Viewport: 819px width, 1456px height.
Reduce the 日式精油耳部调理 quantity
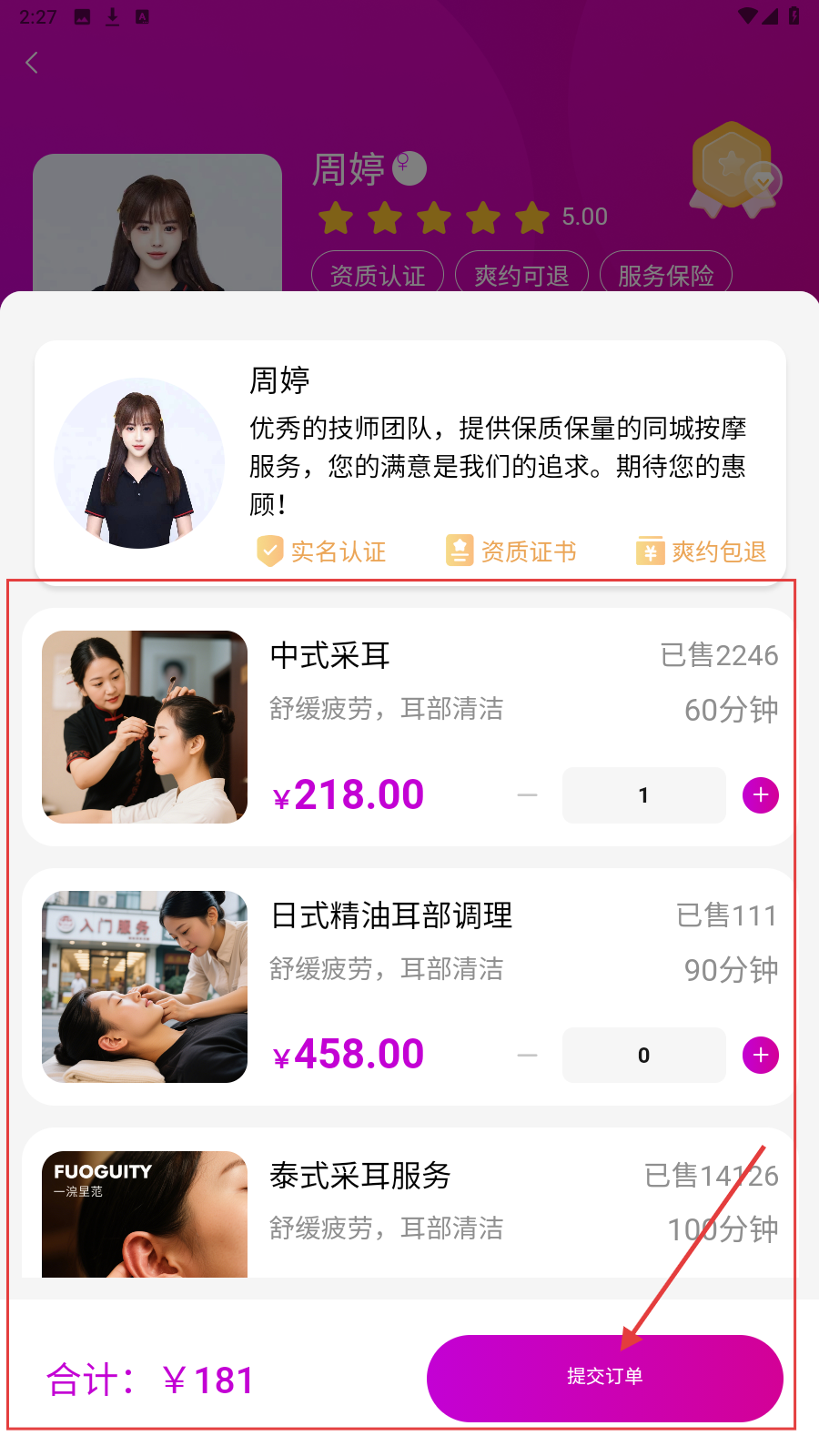(x=527, y=1055)
